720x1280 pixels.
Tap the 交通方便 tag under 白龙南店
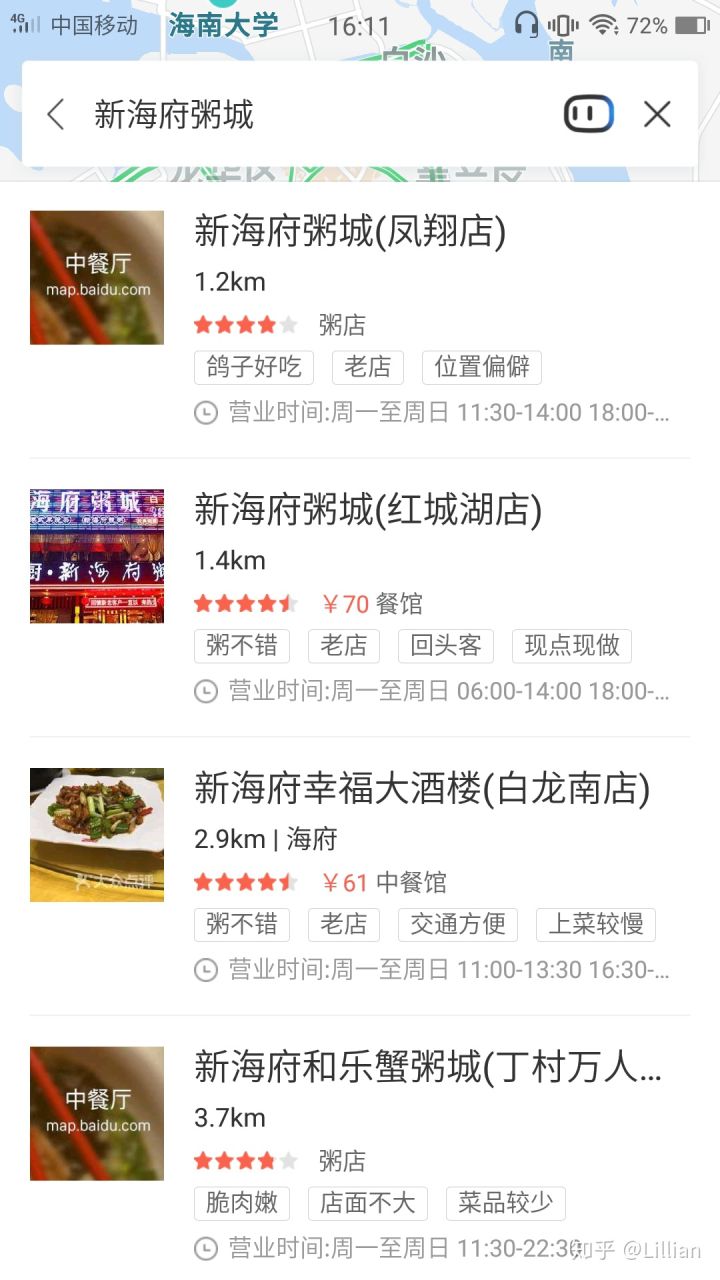[459, 924]
